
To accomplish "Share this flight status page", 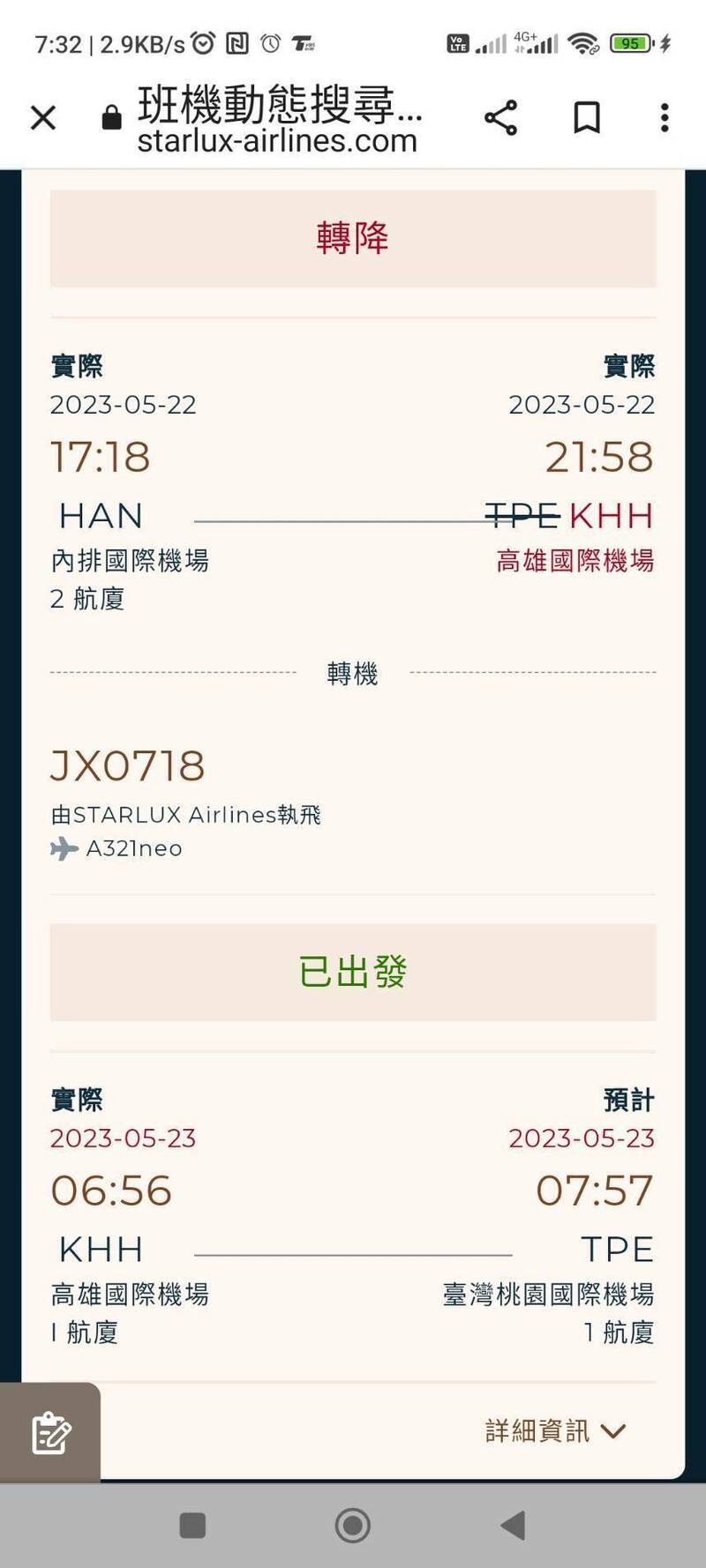I will (x=500, y=117).
